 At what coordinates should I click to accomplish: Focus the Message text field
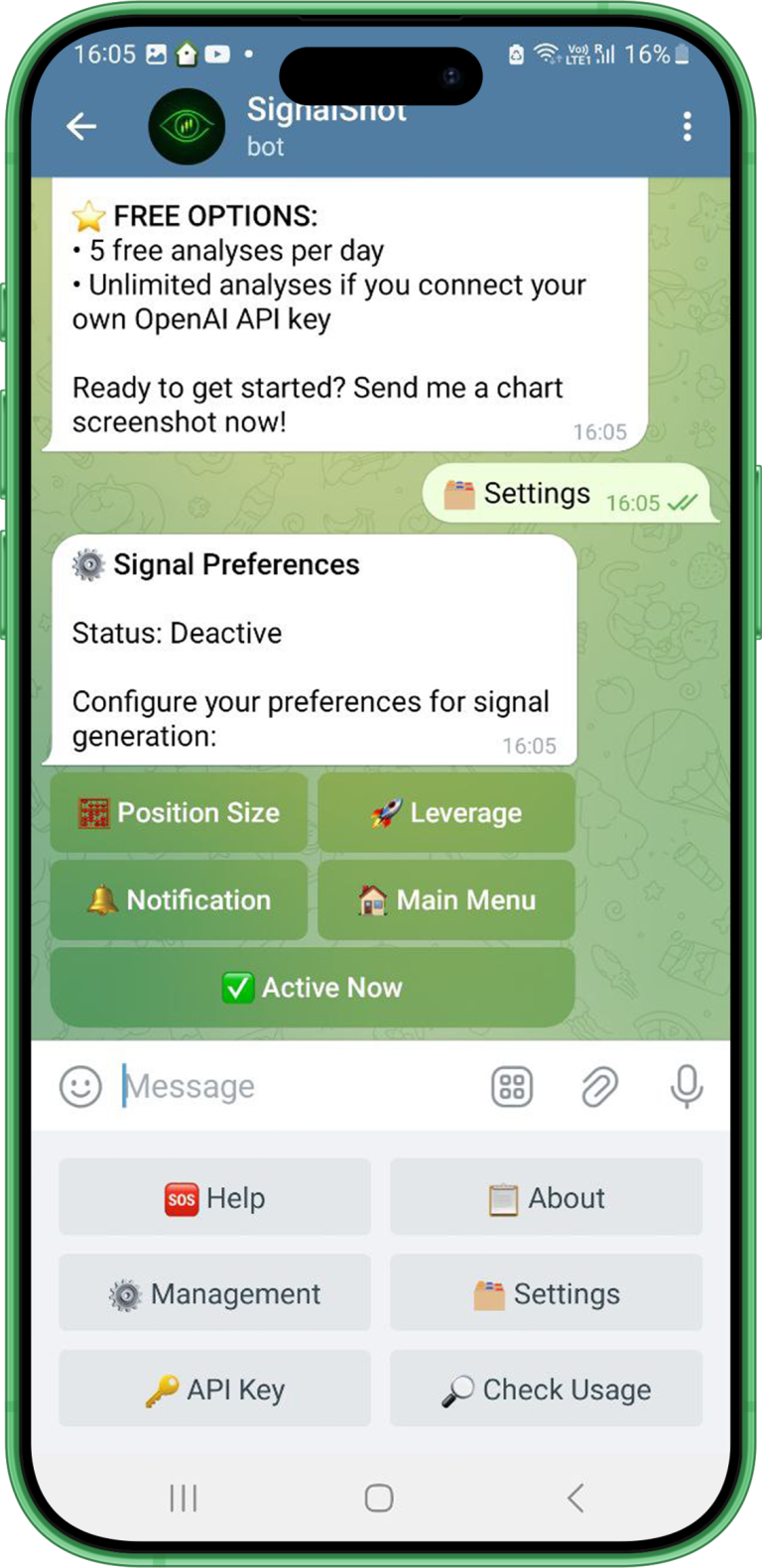[298, 1087]
